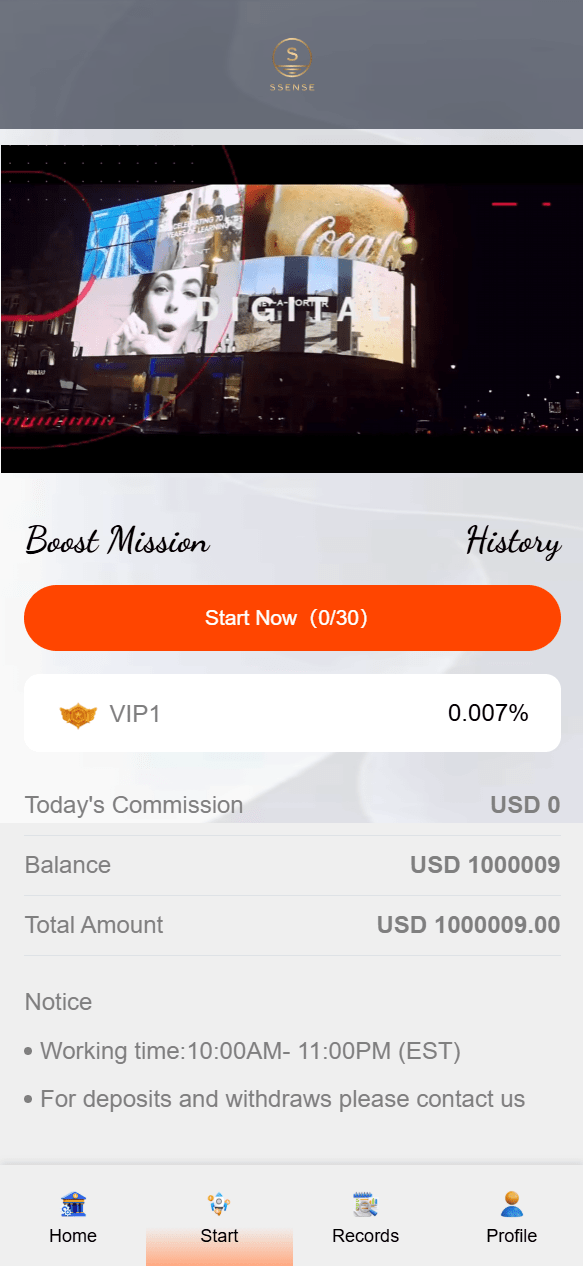Switch to the Records tab
This screenshot has height=1266, width=583.
365,1216
